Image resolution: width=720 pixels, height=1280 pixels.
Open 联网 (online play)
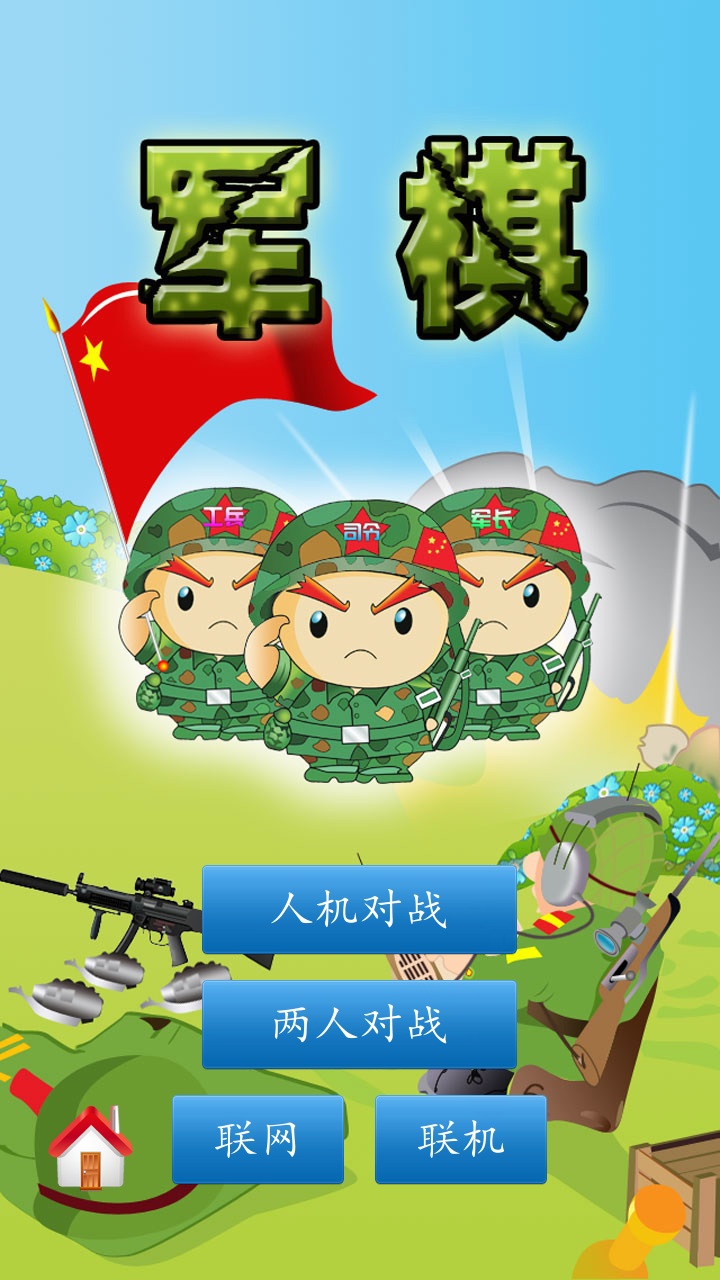click(258, 1139)
